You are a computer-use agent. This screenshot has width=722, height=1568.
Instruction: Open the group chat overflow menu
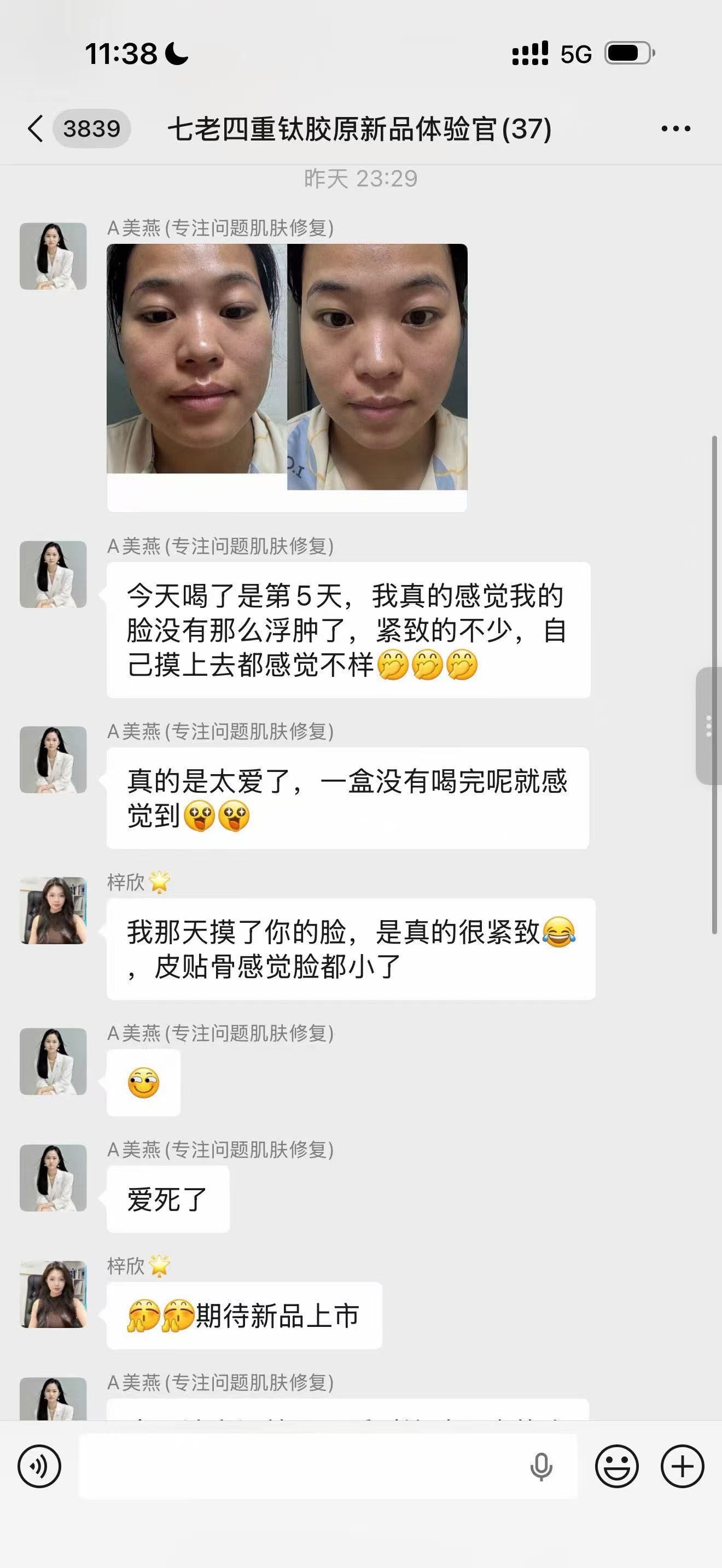[x=675, y=128]
